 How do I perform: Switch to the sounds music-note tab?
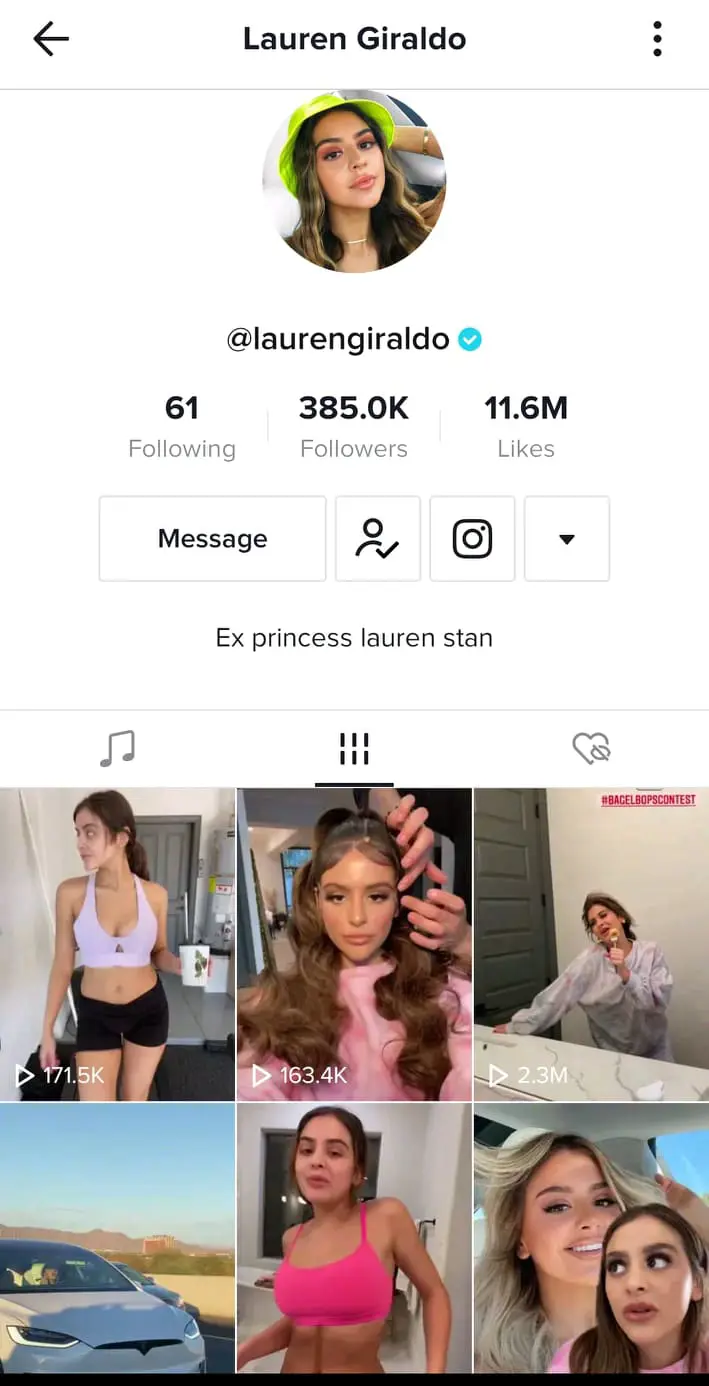[x=117, y=748]
